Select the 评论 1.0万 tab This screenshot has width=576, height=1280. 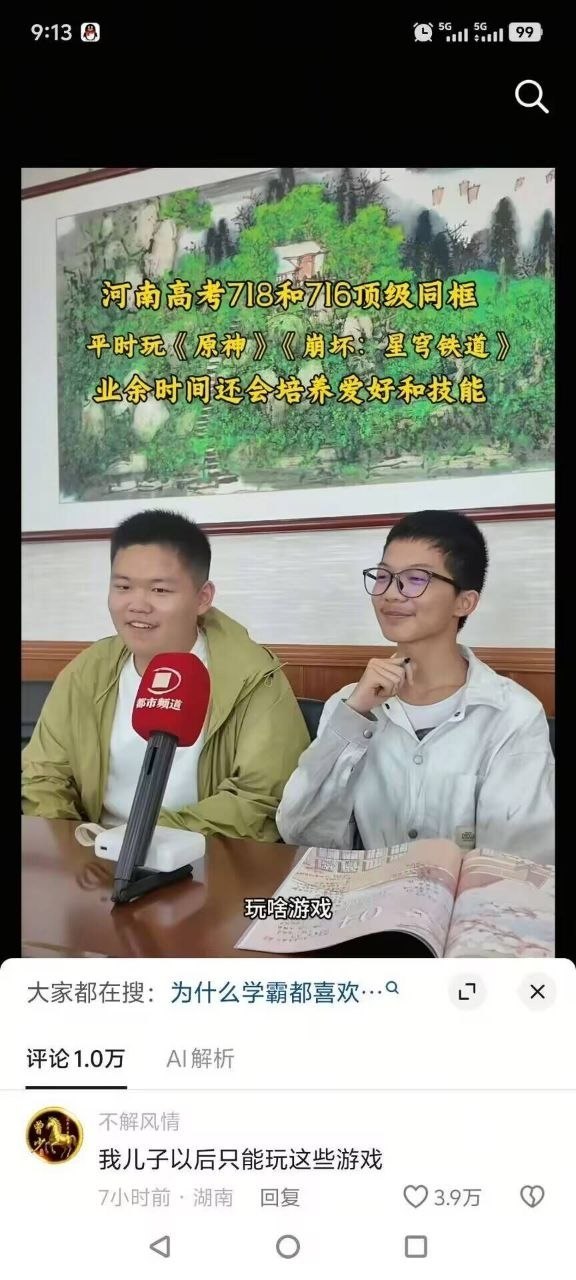click(x=76, y=1059)
